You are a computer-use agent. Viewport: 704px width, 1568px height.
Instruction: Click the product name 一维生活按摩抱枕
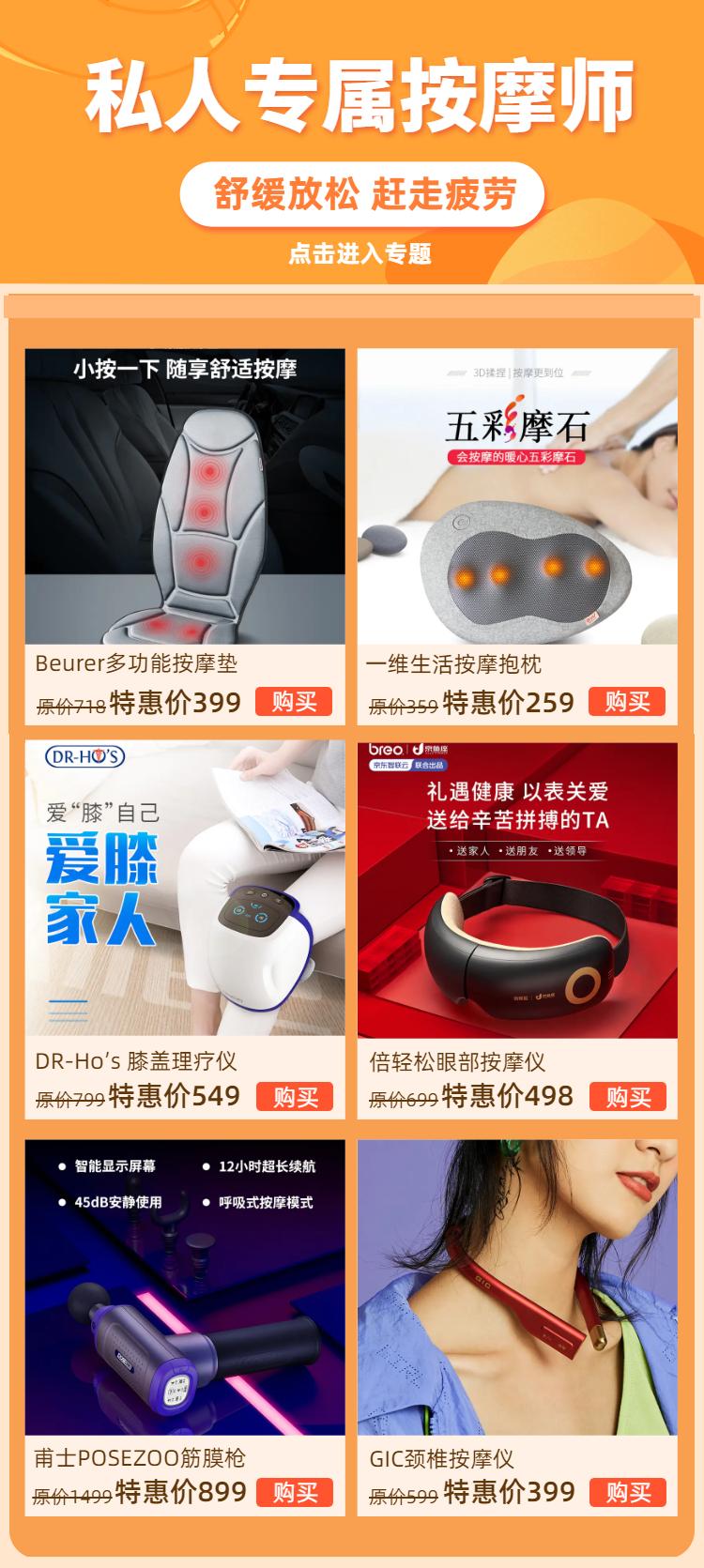click(x=449, y=662)
